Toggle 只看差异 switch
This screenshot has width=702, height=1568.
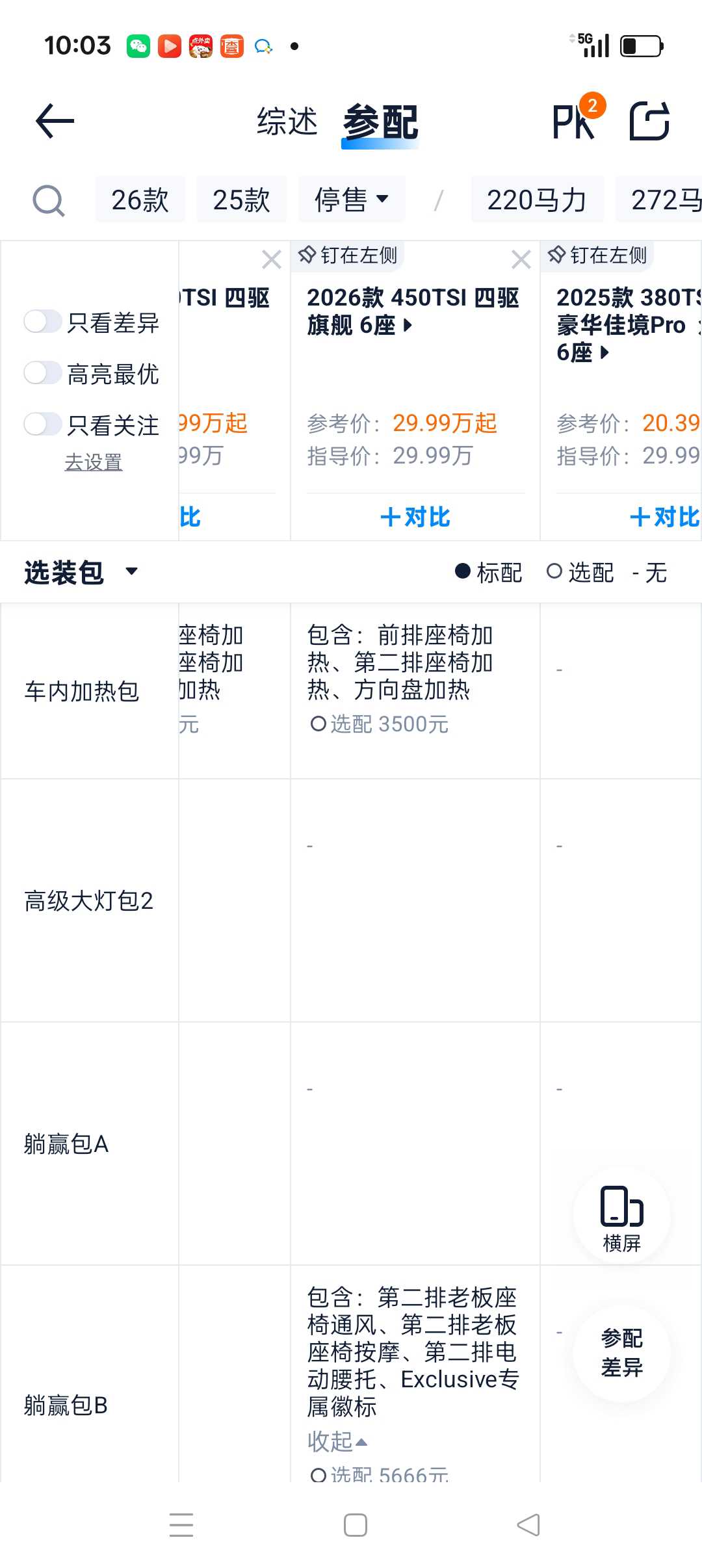(43, 321)
